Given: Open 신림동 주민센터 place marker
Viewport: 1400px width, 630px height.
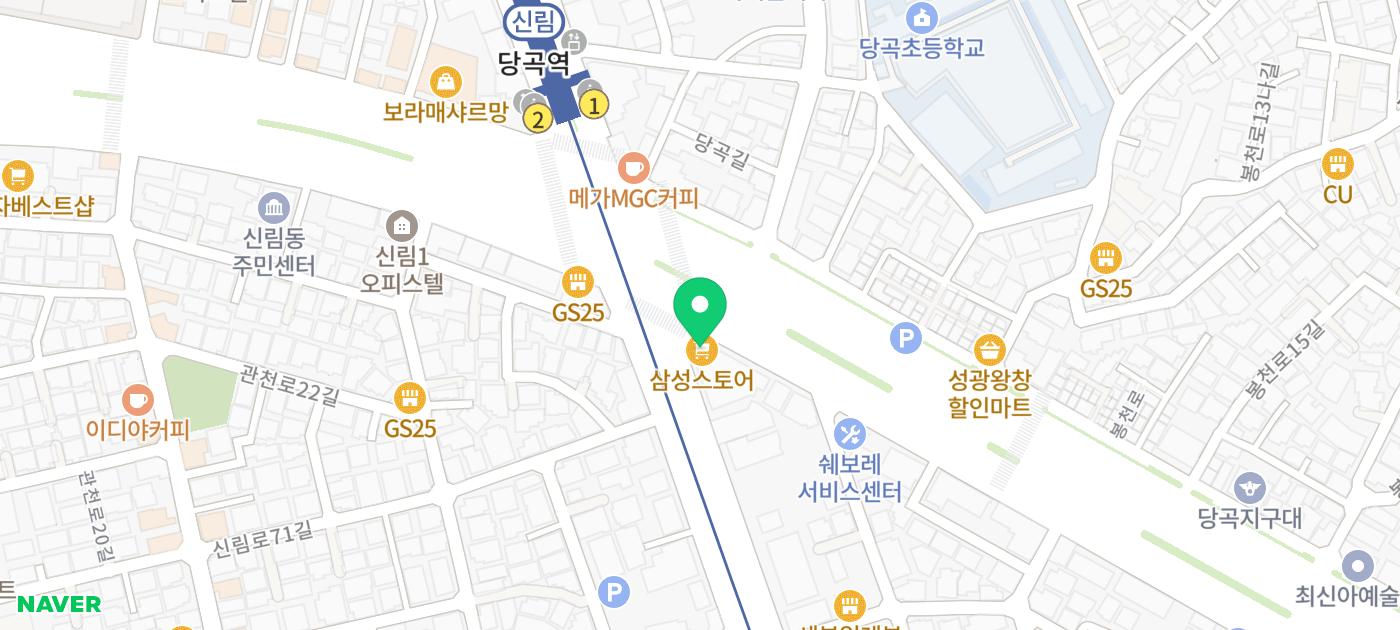Looking at the screenshot, I should coord(274,208).
